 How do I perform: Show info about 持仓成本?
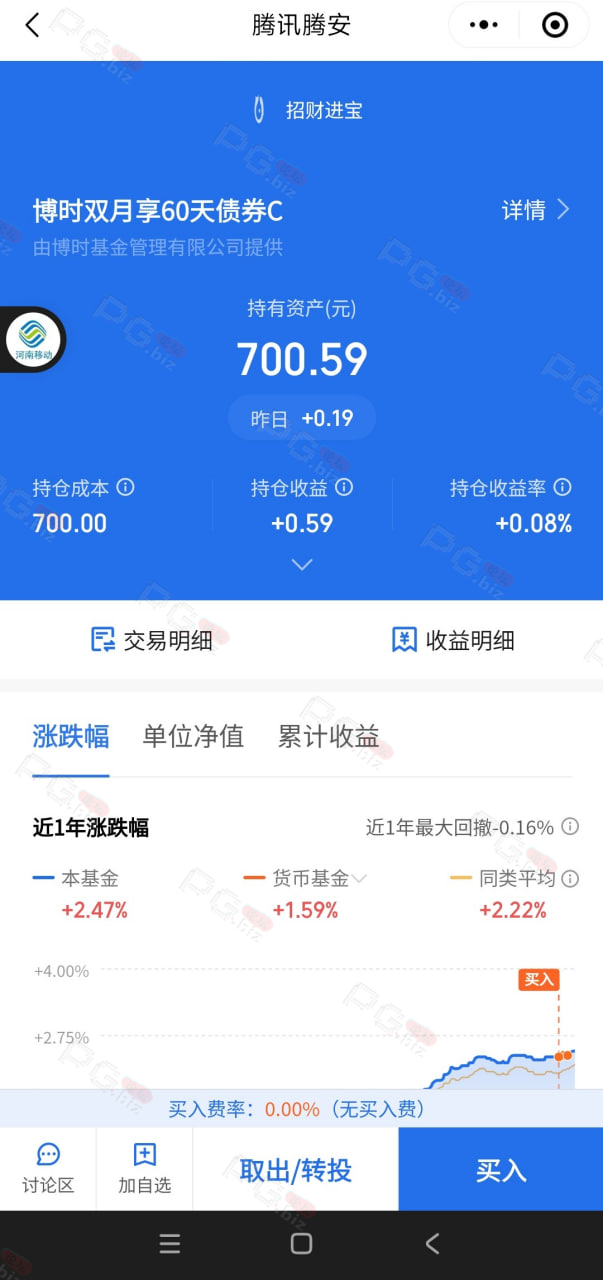(x=125, y=488)
